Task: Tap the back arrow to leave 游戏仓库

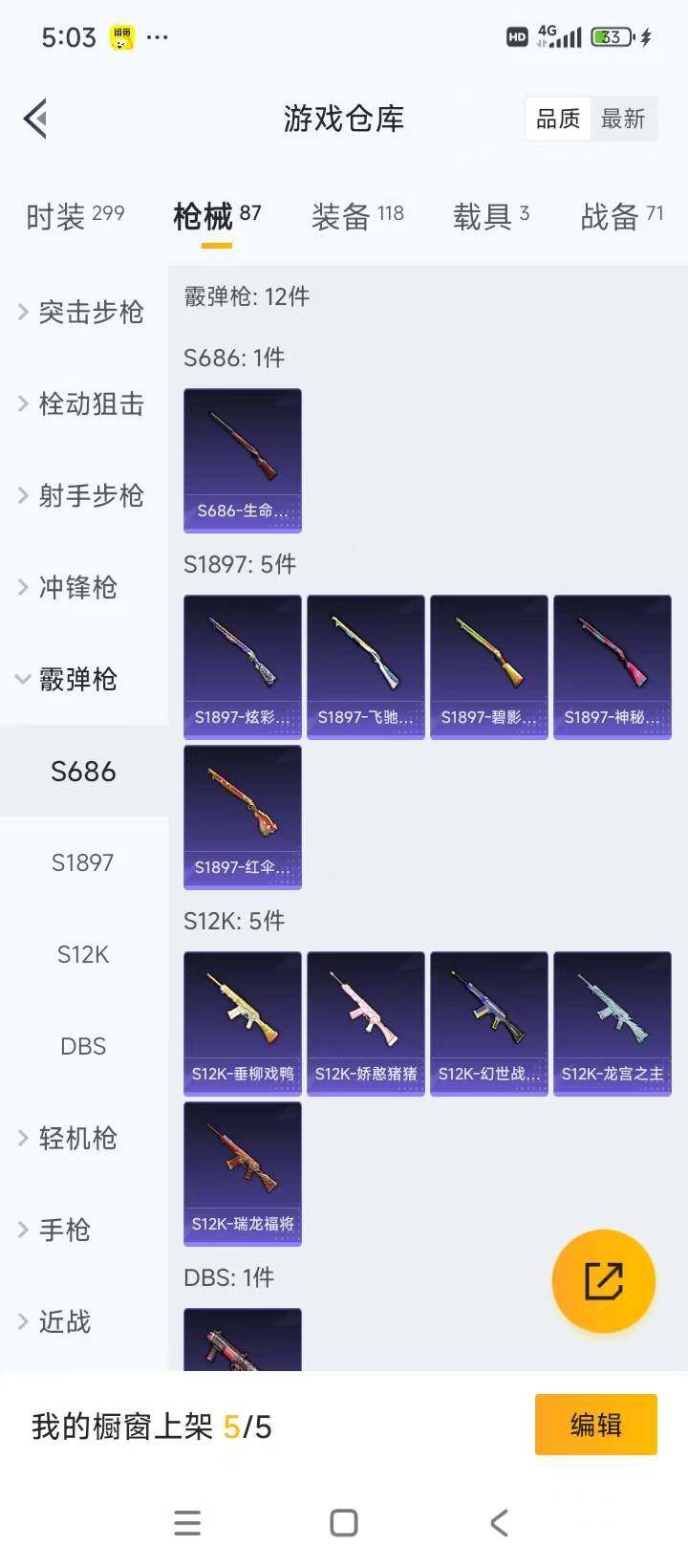Action: 34,119
